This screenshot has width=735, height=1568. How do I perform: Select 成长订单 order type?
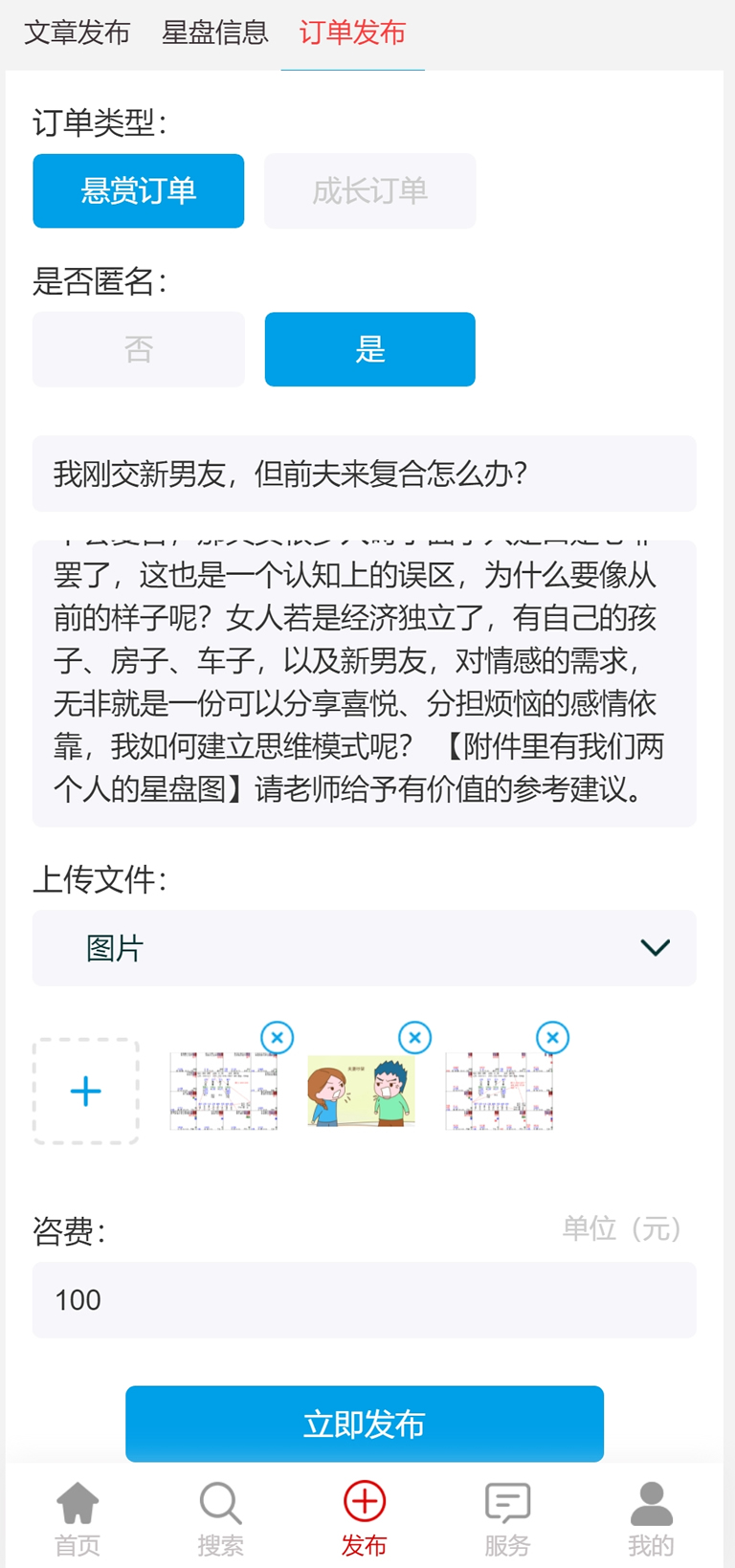click(369, 190)
